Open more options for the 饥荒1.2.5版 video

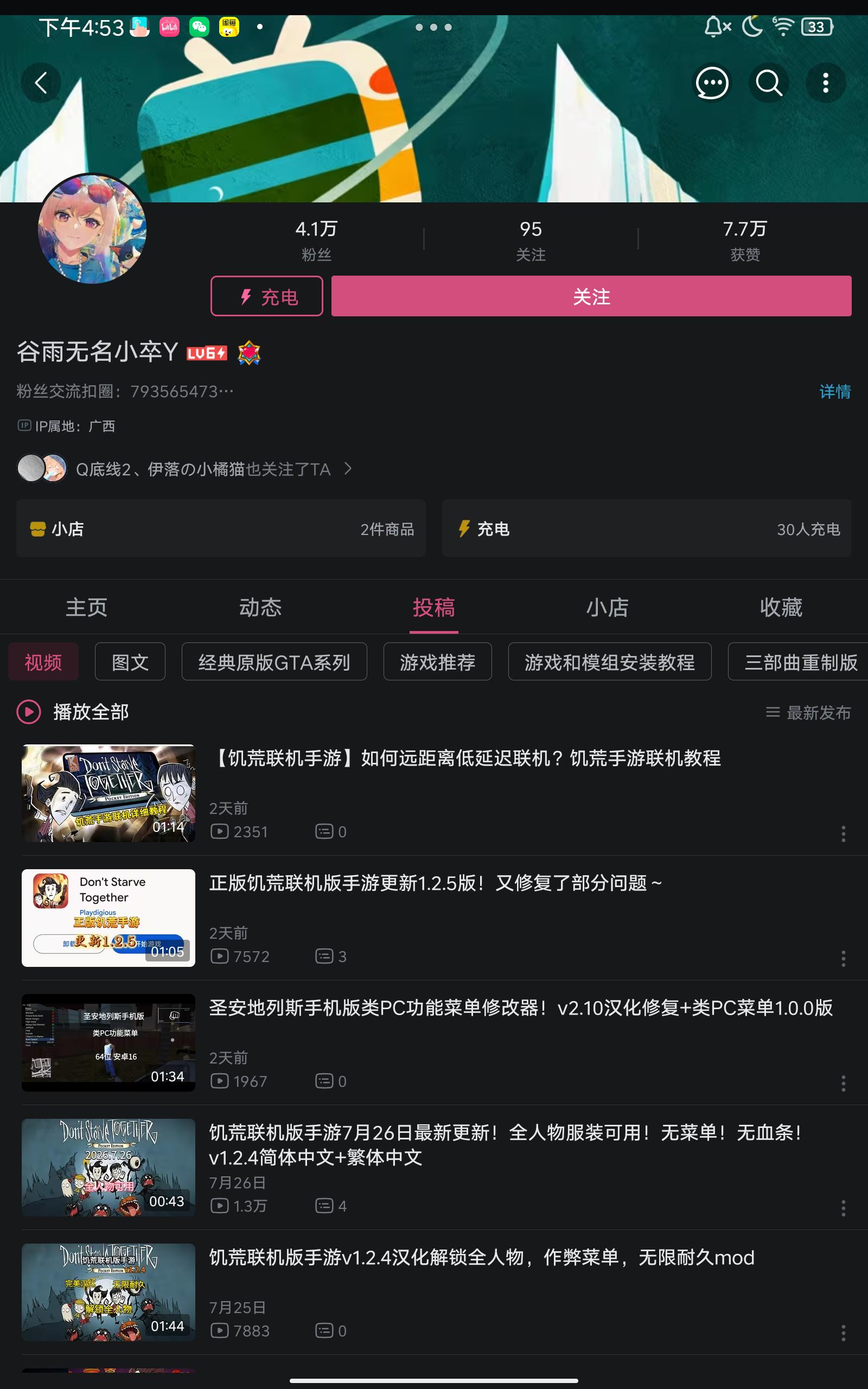[x=843, y=958]
